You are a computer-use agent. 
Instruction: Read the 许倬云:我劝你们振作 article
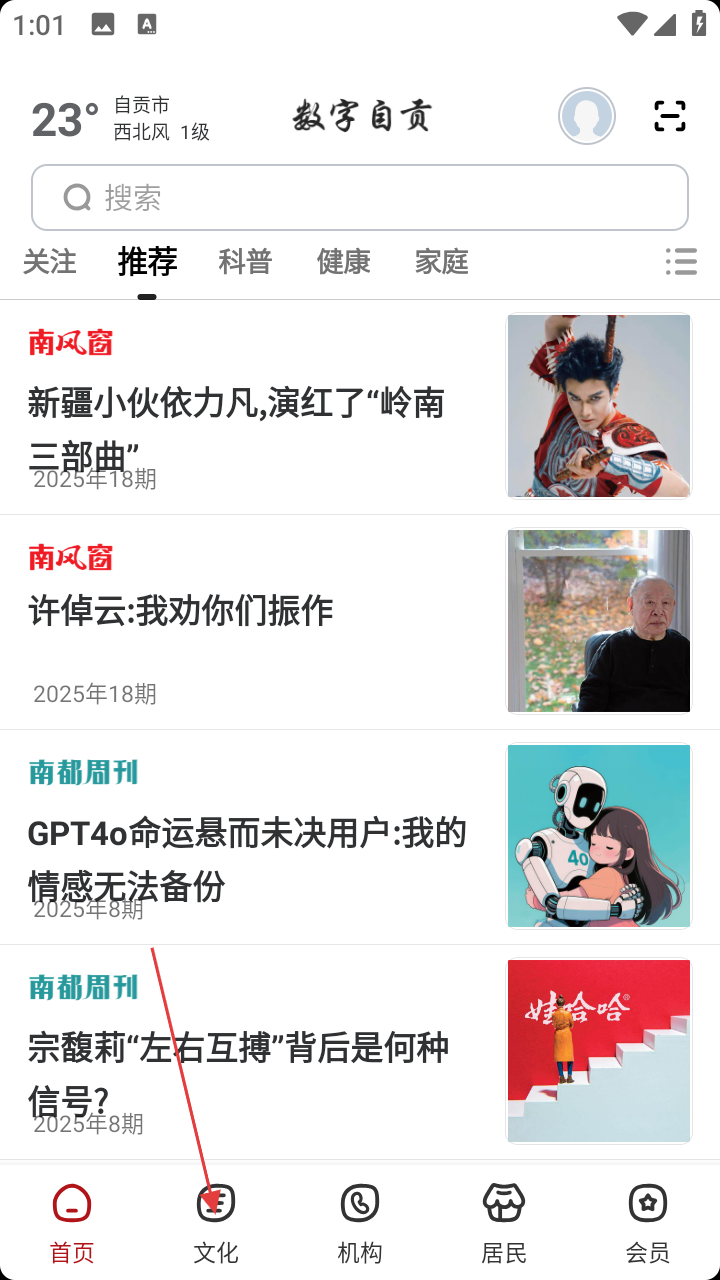180,611
